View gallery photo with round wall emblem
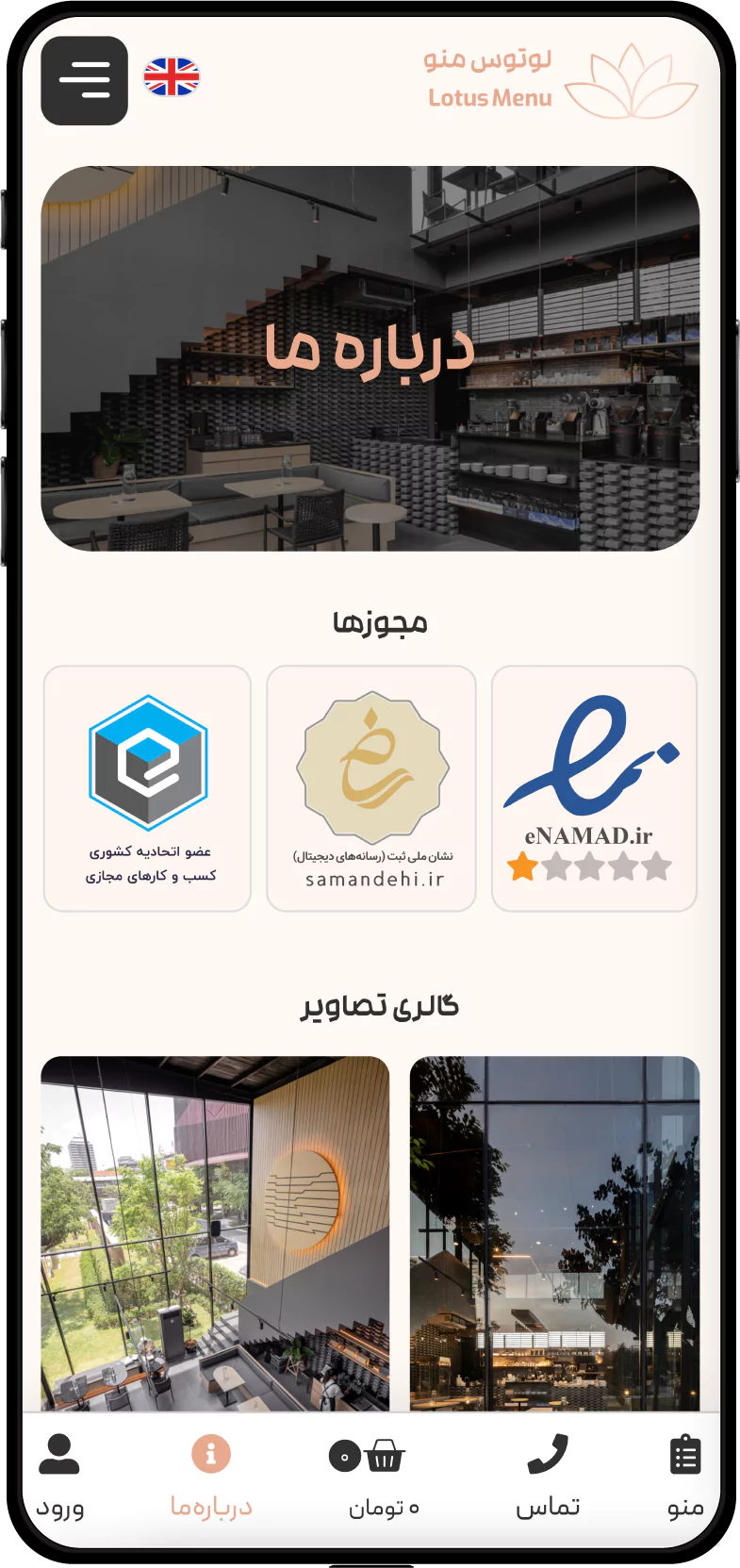This screenshot has width=740, height=1568. (x=215, y=1233)
